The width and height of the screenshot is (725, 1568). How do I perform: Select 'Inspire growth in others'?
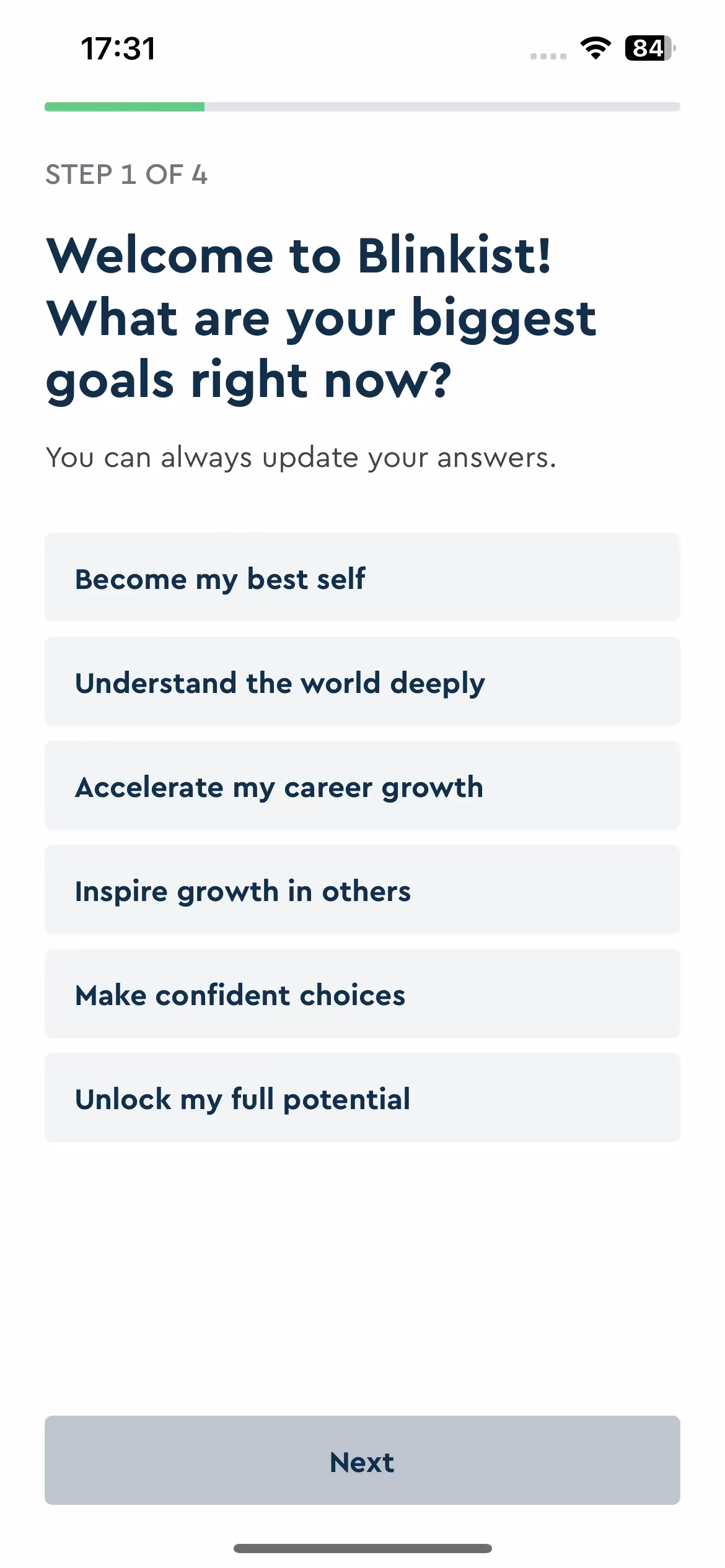coord(362,890)
